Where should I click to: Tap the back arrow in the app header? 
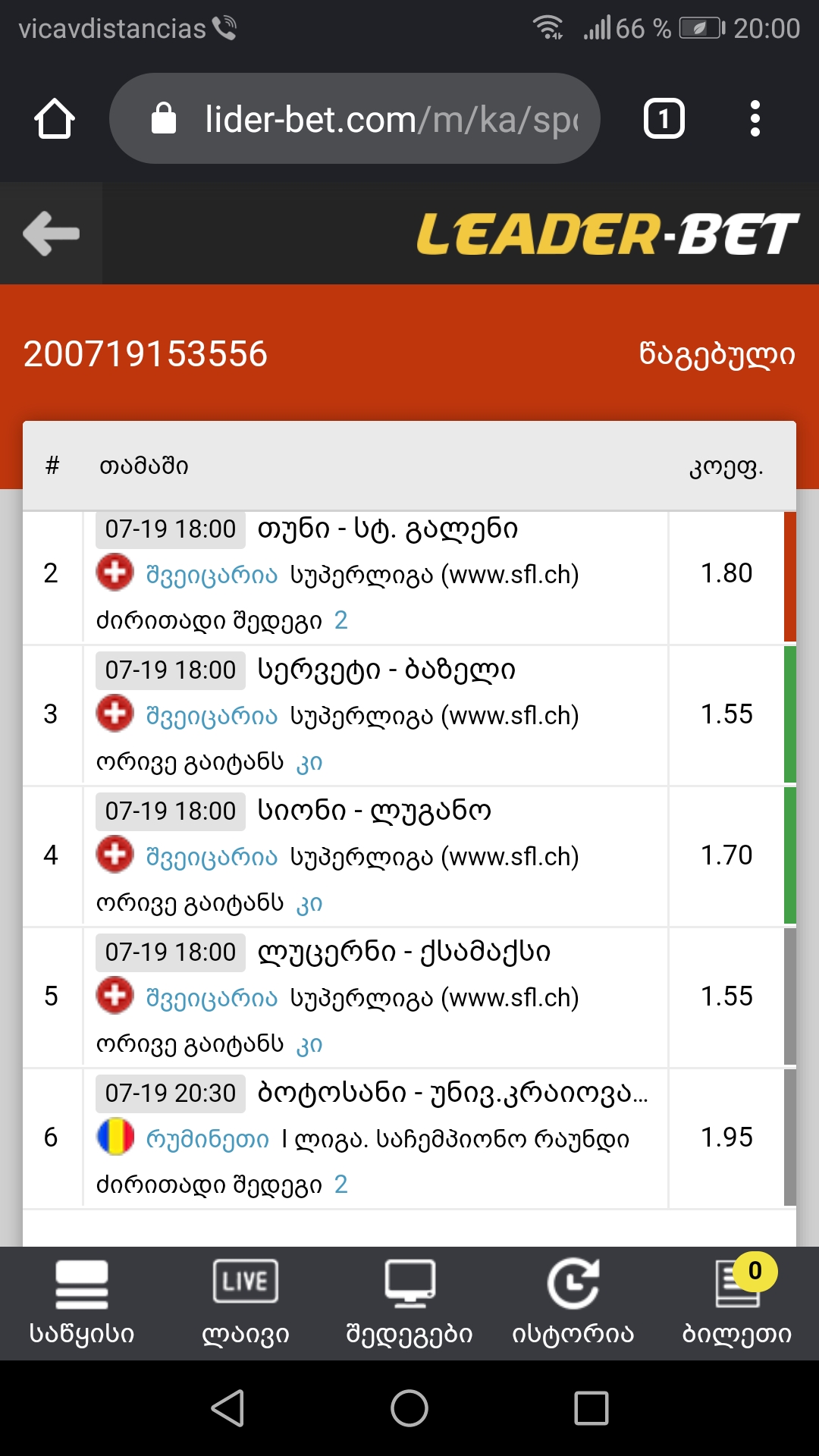[49, 234]
